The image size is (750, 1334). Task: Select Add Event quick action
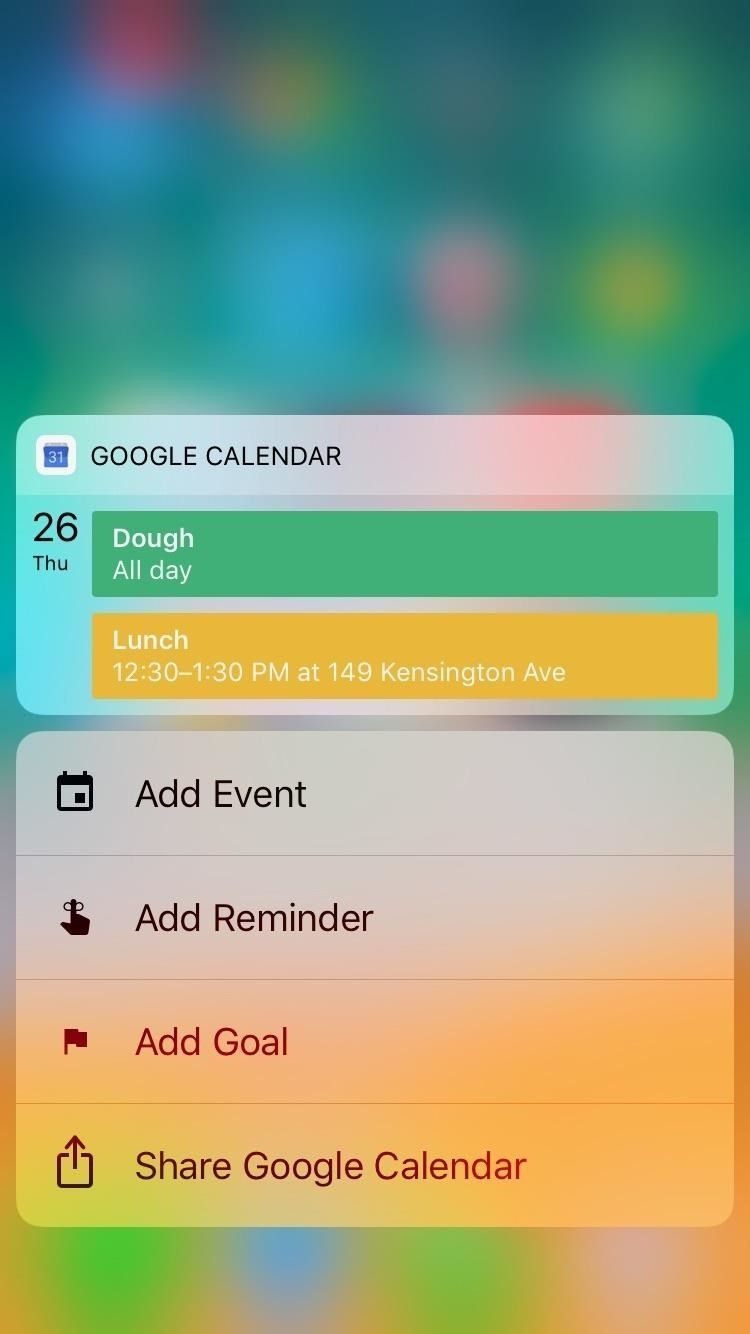(x=374, y=794)
